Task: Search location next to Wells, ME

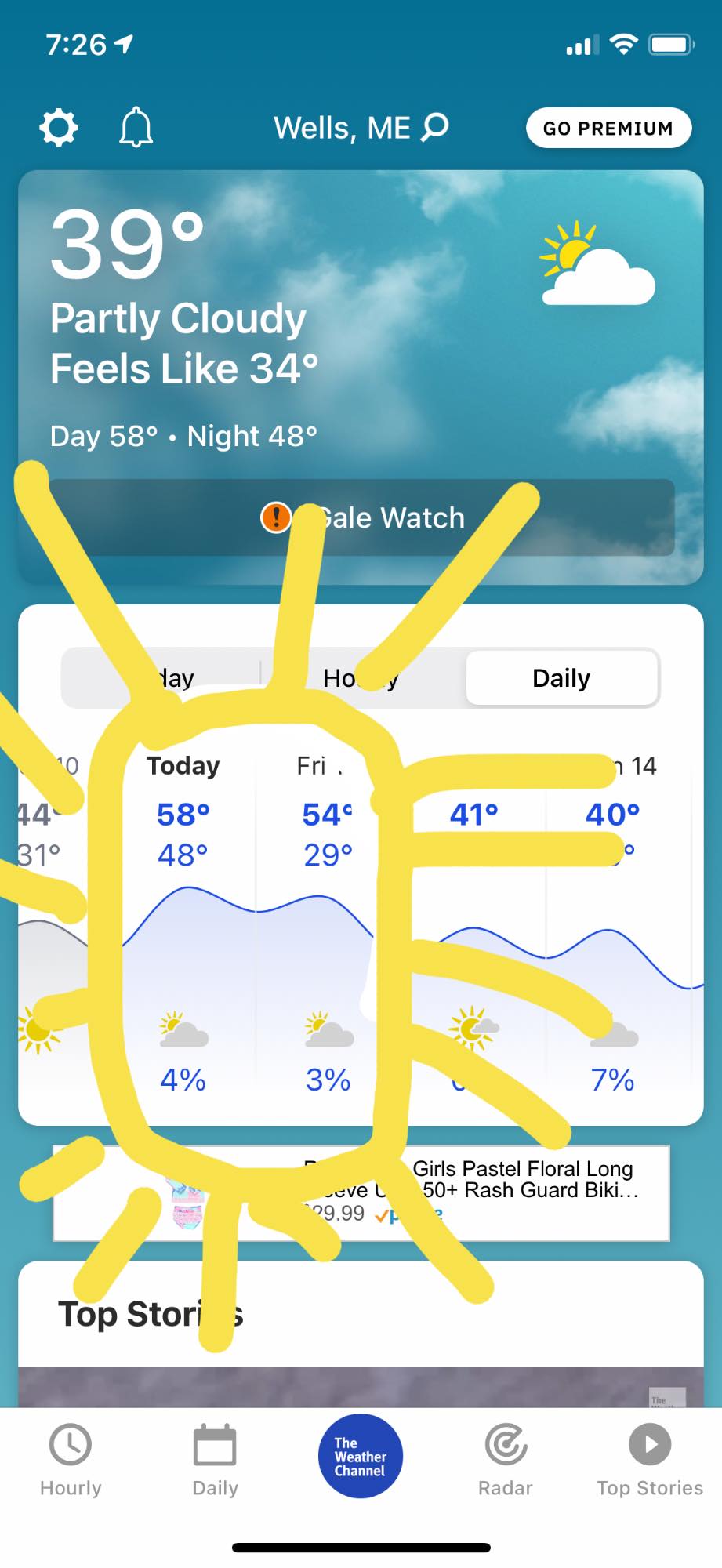Action: click(435, 127)
